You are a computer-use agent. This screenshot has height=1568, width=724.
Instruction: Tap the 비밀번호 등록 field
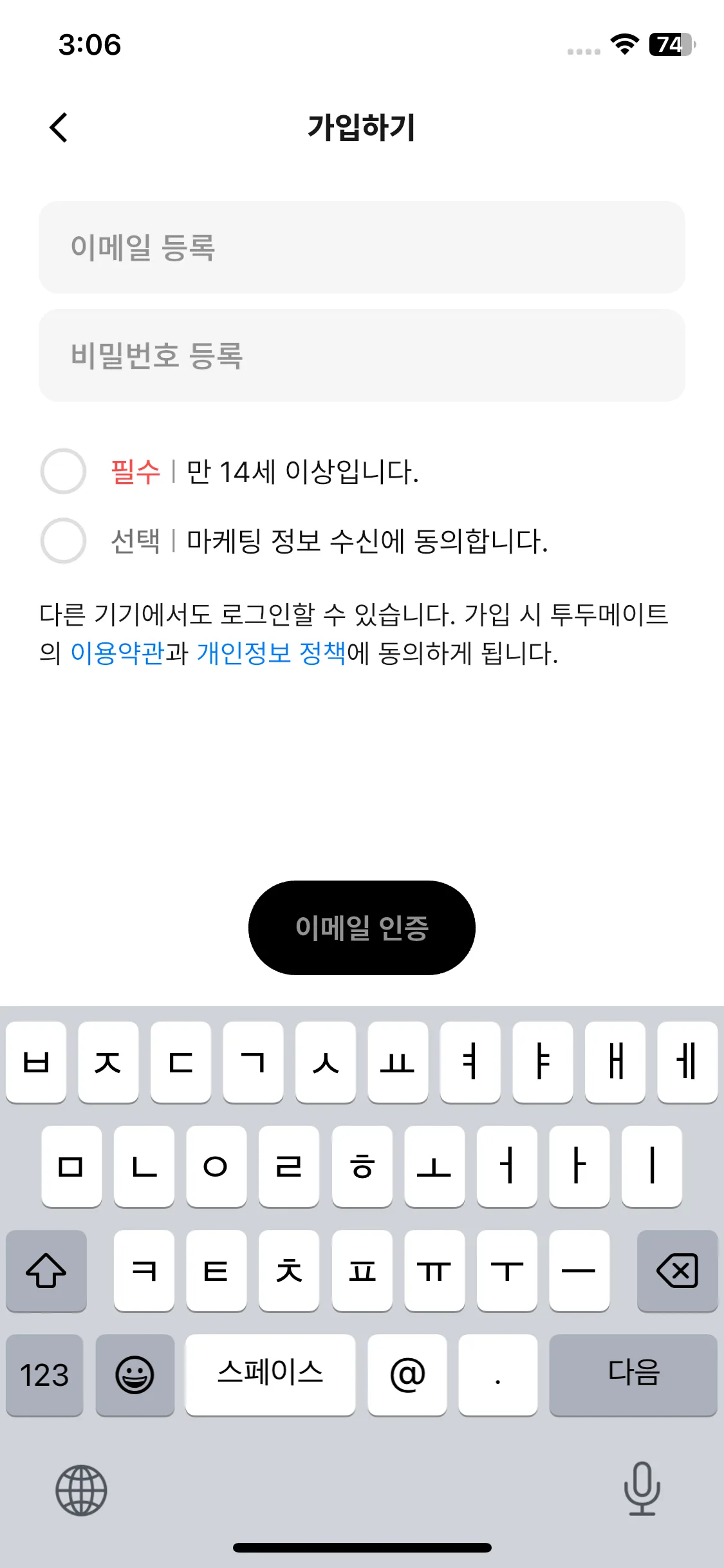coord(362,355)
